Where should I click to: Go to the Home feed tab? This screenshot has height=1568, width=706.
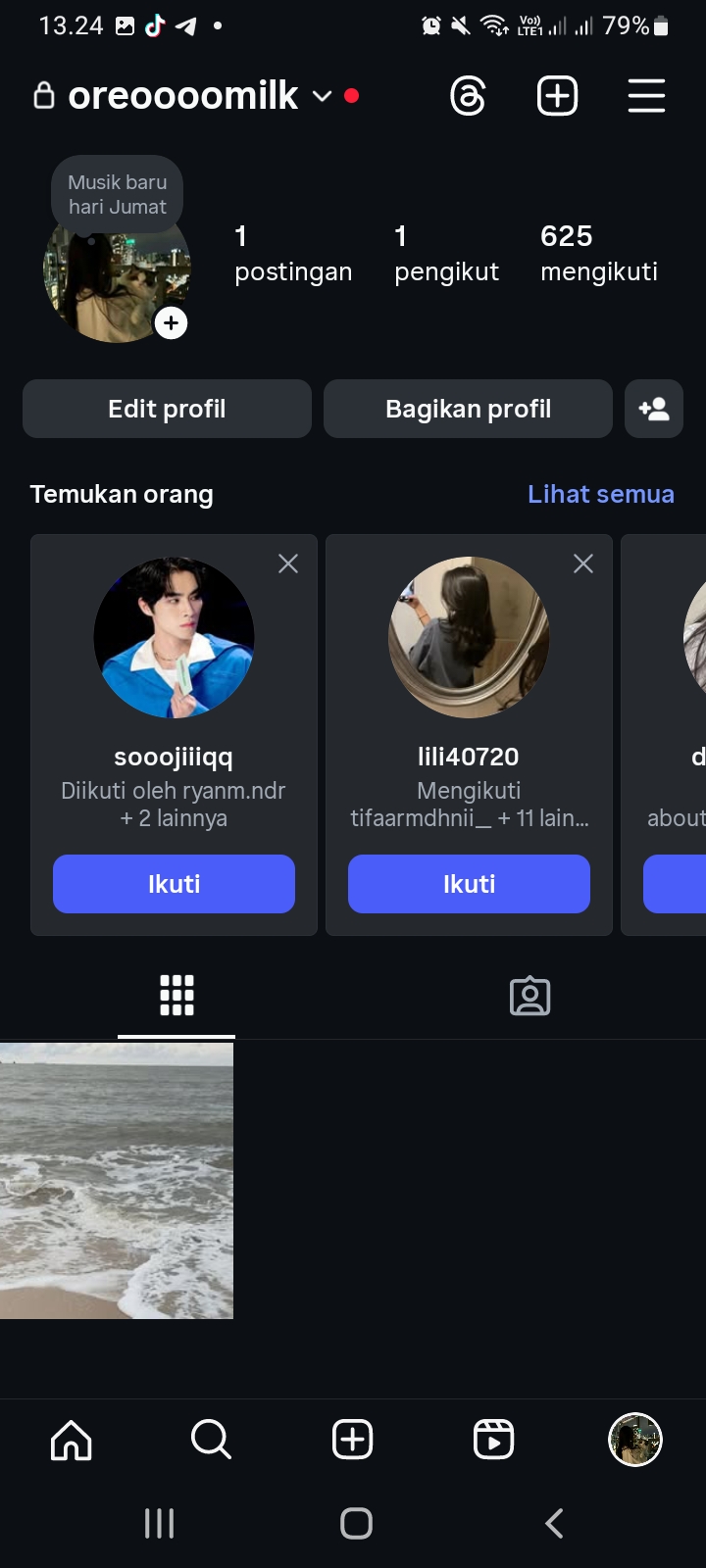(72, 1441)
